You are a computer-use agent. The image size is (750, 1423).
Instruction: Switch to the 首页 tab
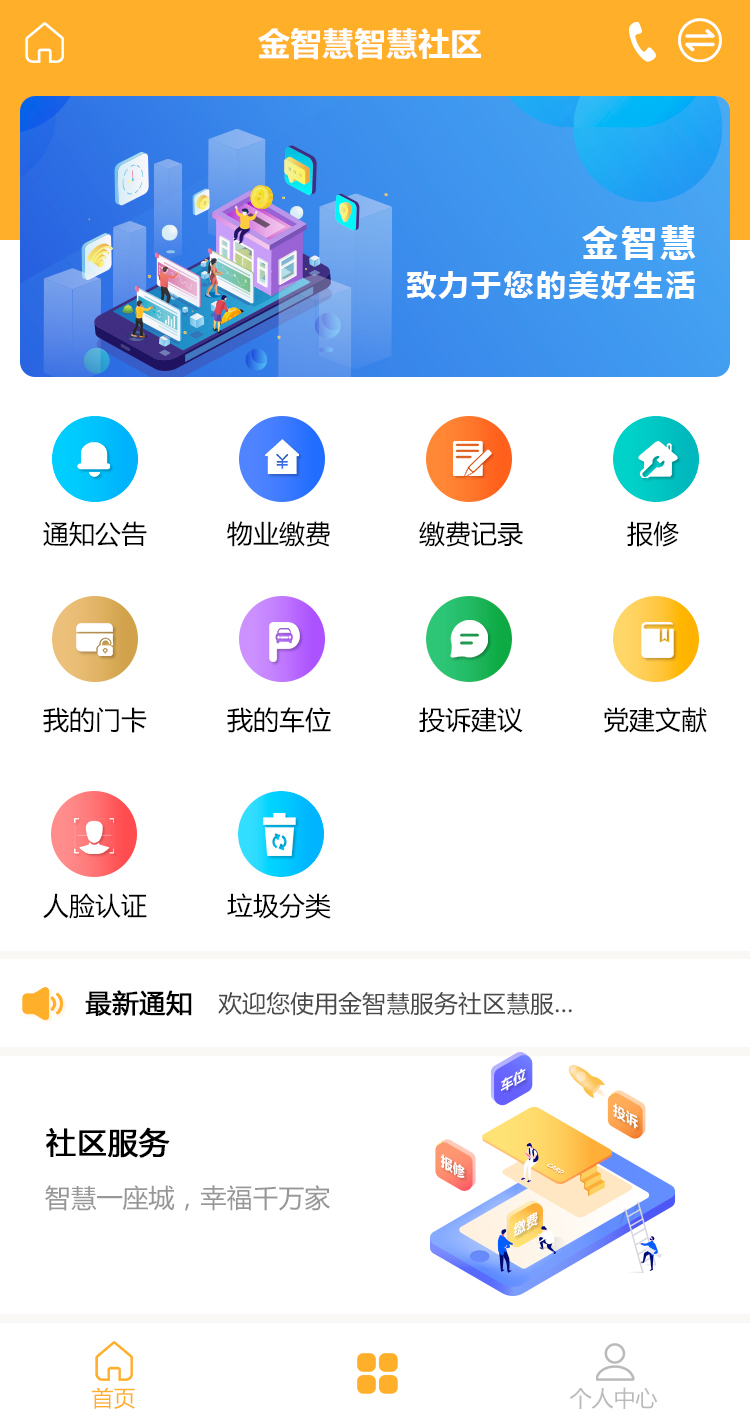(114, 1375)
